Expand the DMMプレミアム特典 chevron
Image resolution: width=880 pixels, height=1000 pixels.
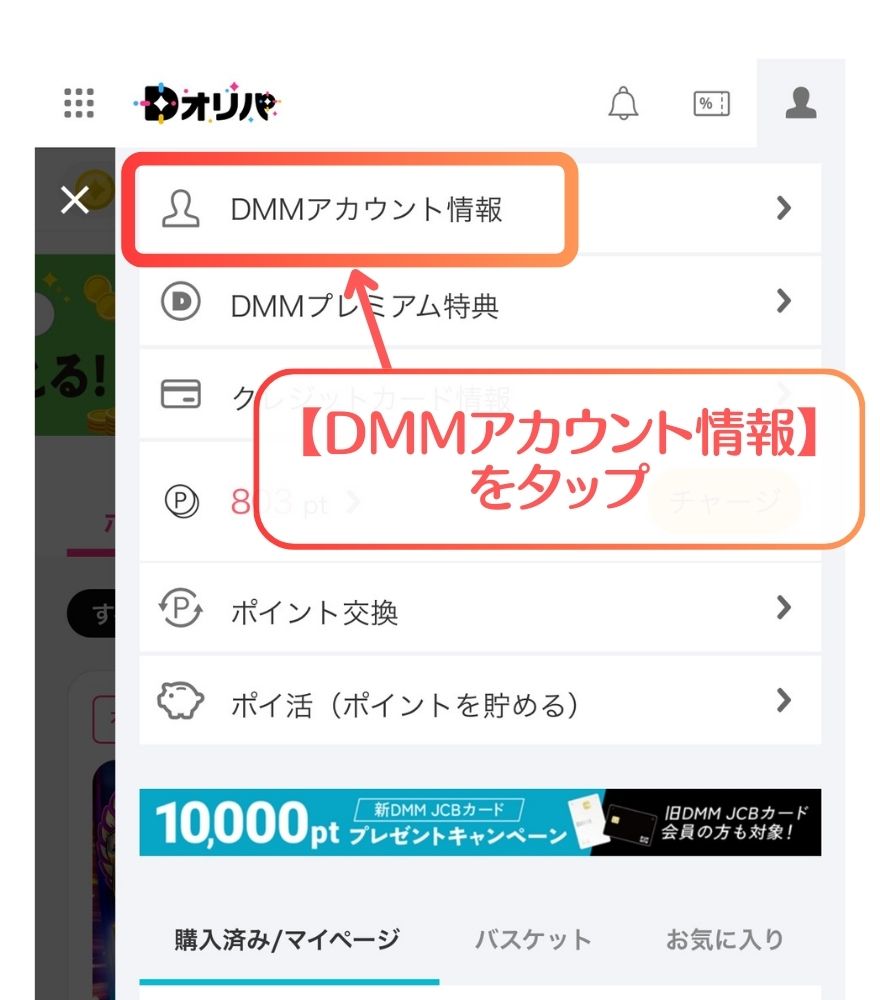pos(785,303)
